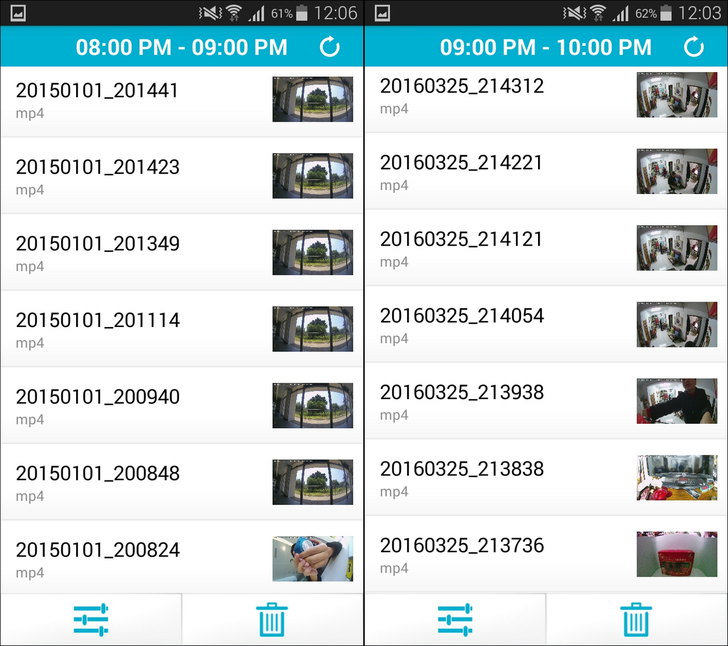Viewport: 728px width, 646px height.
Task: Select the 20150101_201349 mp4 file
Action: pyautogui.click(x=180, y=253)
